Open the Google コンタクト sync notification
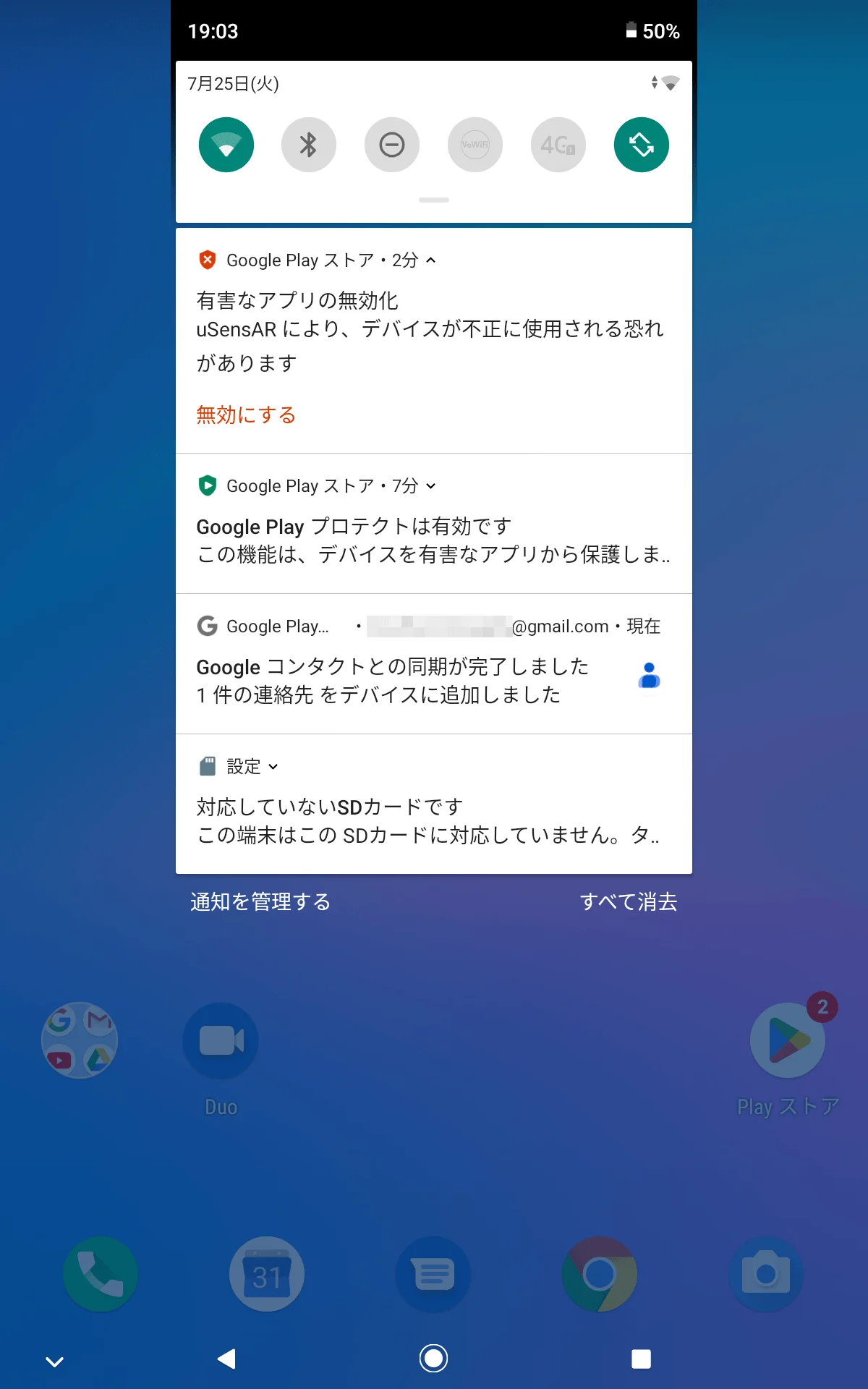 pos(405,680)
